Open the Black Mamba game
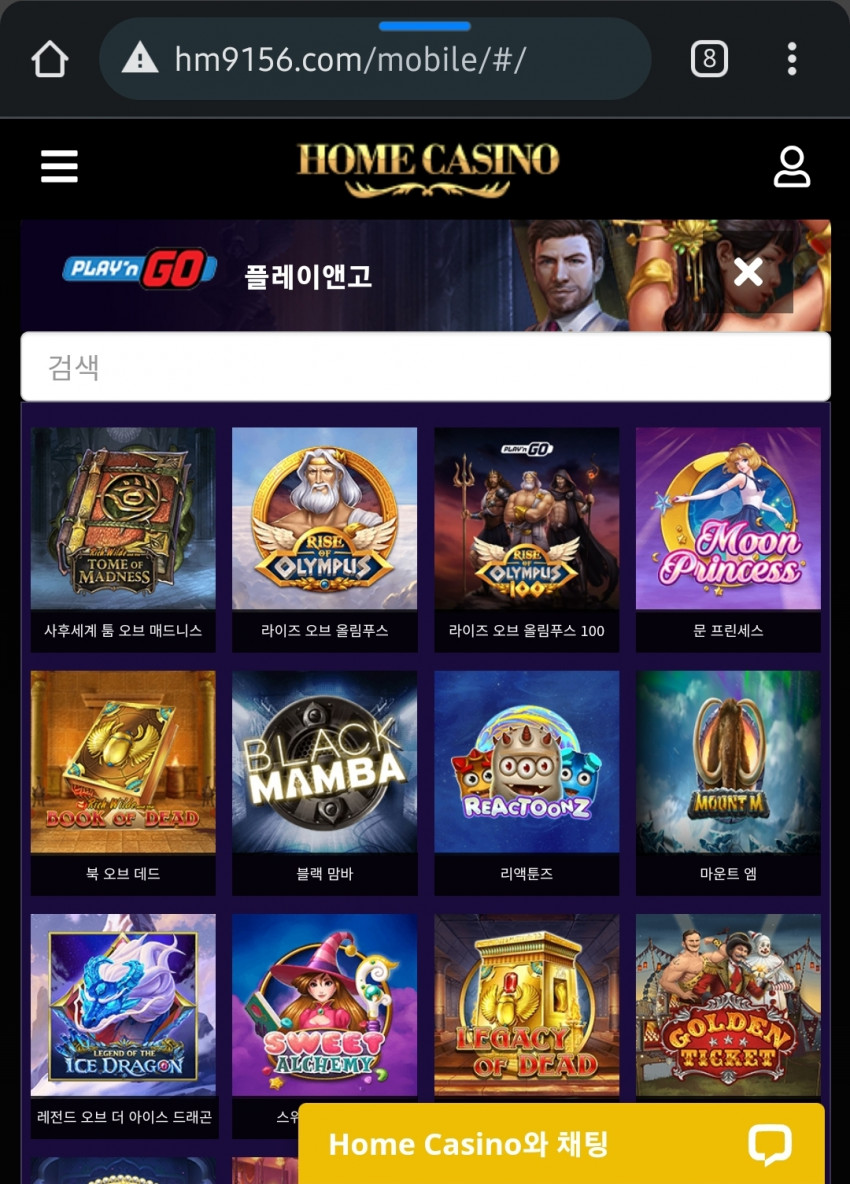The image size is (850, 1184). coord(324,762)
